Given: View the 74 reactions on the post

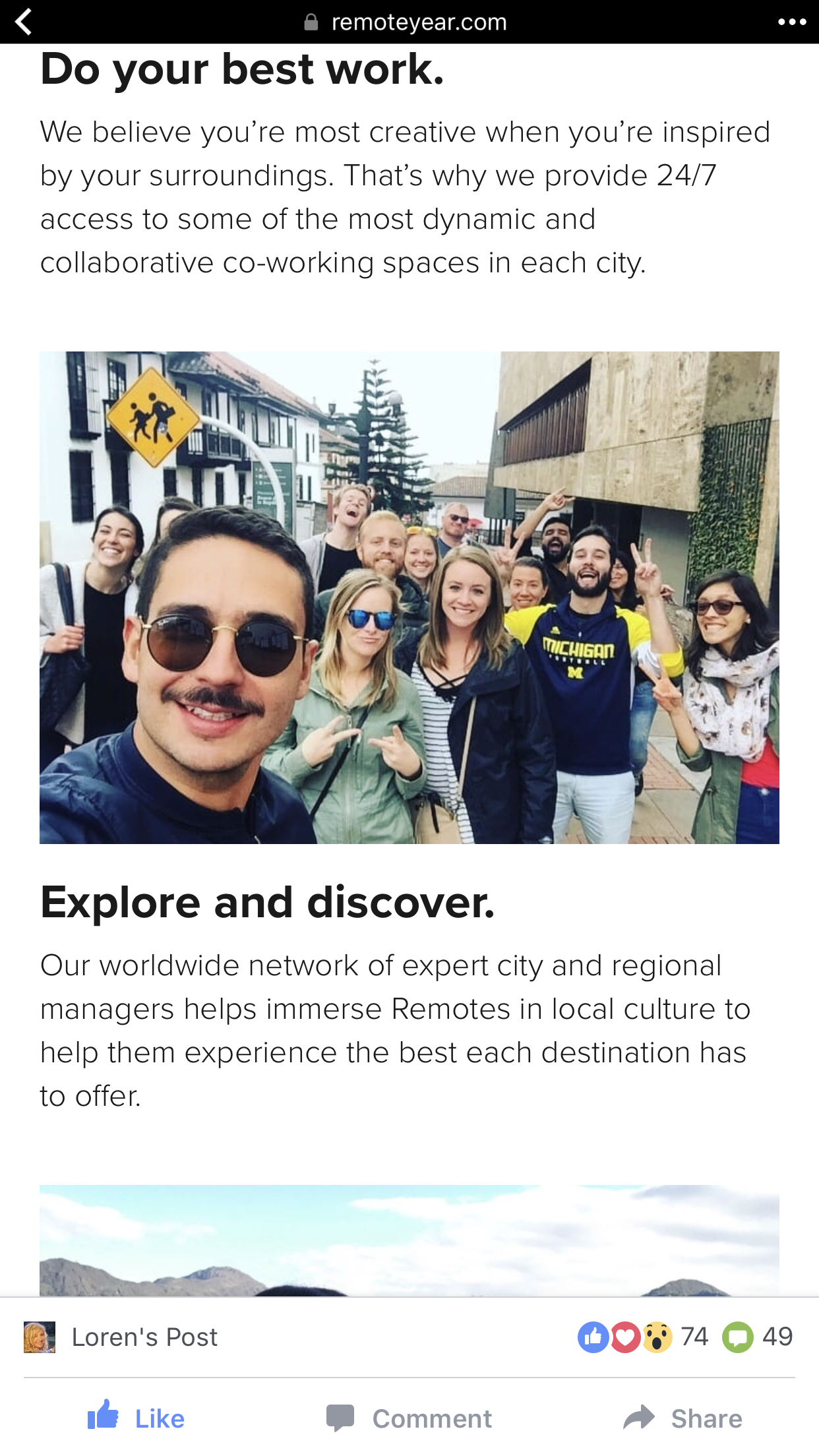Looking at the screenshot, I should click(x=643, y=1337).
